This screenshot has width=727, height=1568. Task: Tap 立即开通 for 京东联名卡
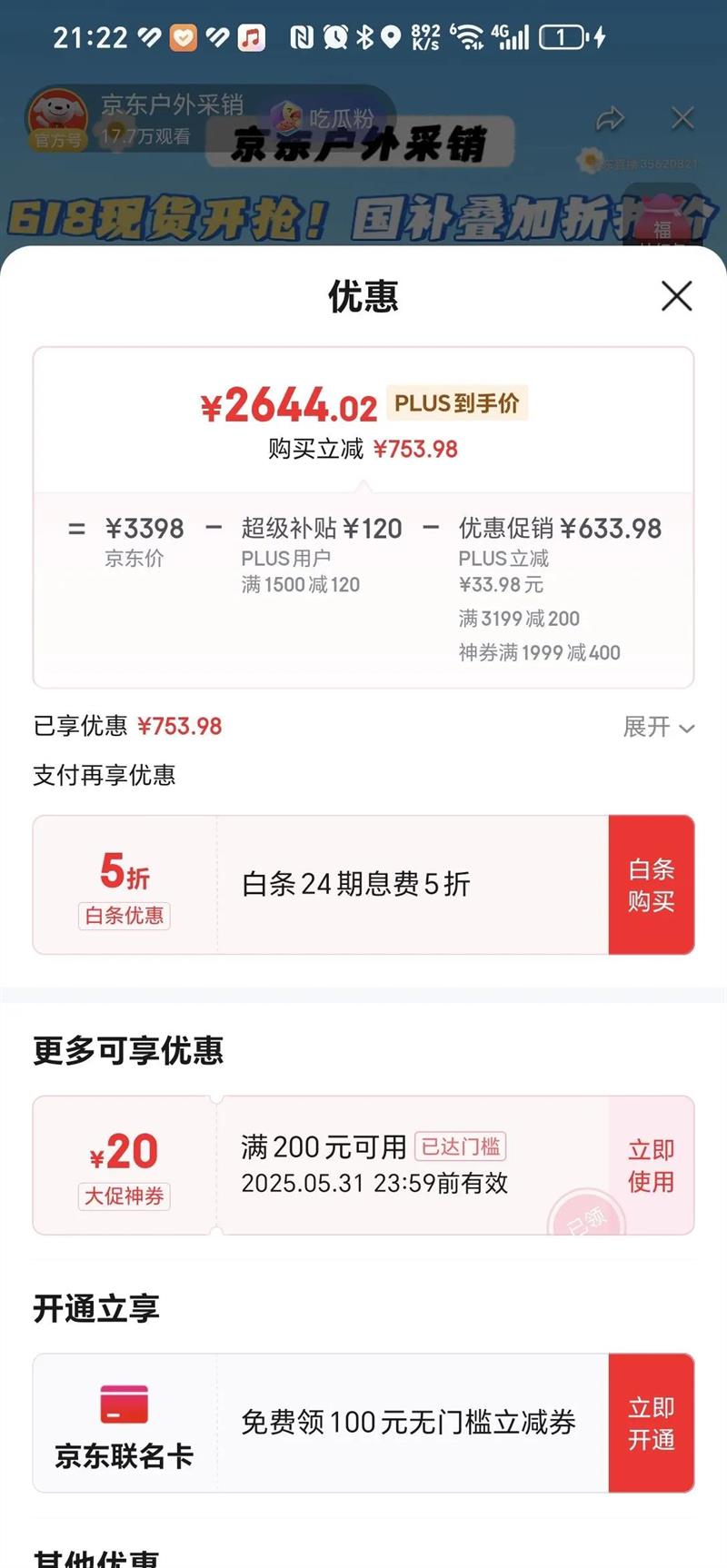pos(651,1424)
